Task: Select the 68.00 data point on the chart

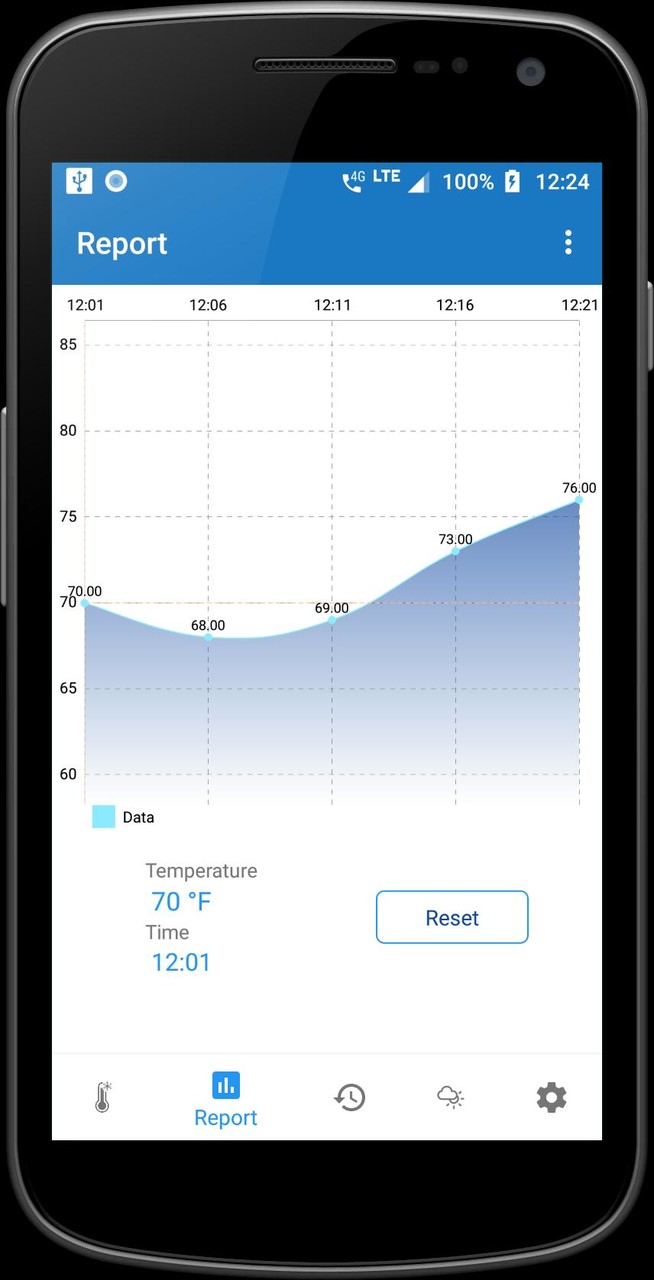Action: point(208,637)
